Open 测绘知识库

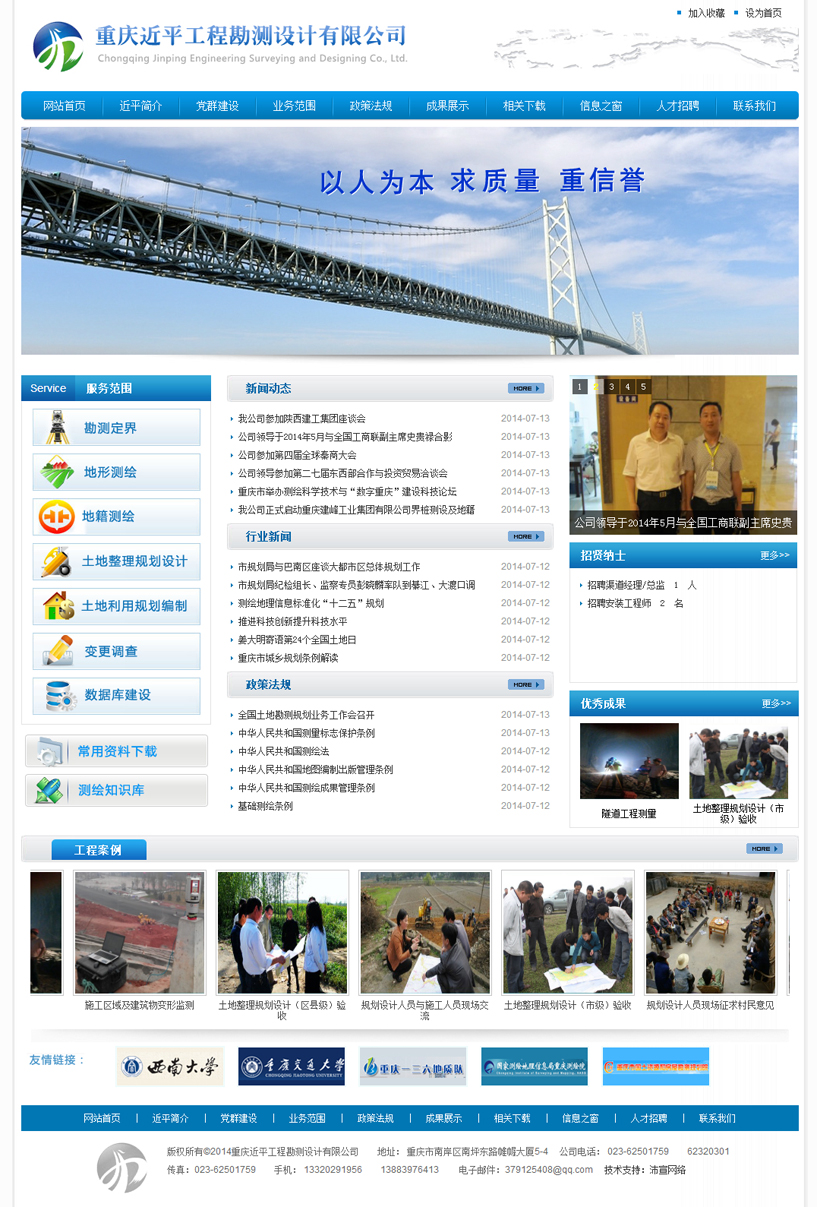116,790
